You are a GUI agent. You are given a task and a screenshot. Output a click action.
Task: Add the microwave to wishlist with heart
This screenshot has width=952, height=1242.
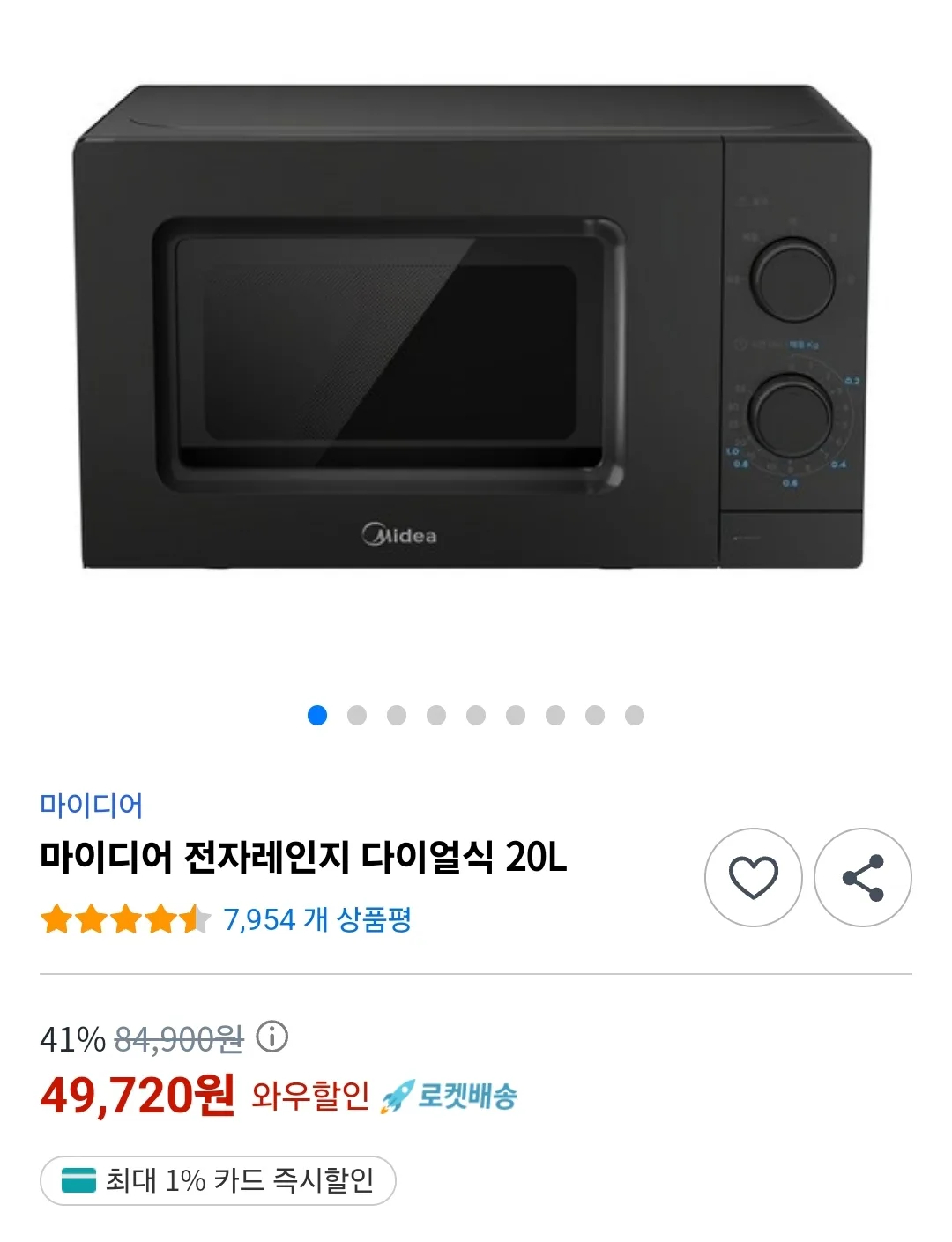click(753, 877)
